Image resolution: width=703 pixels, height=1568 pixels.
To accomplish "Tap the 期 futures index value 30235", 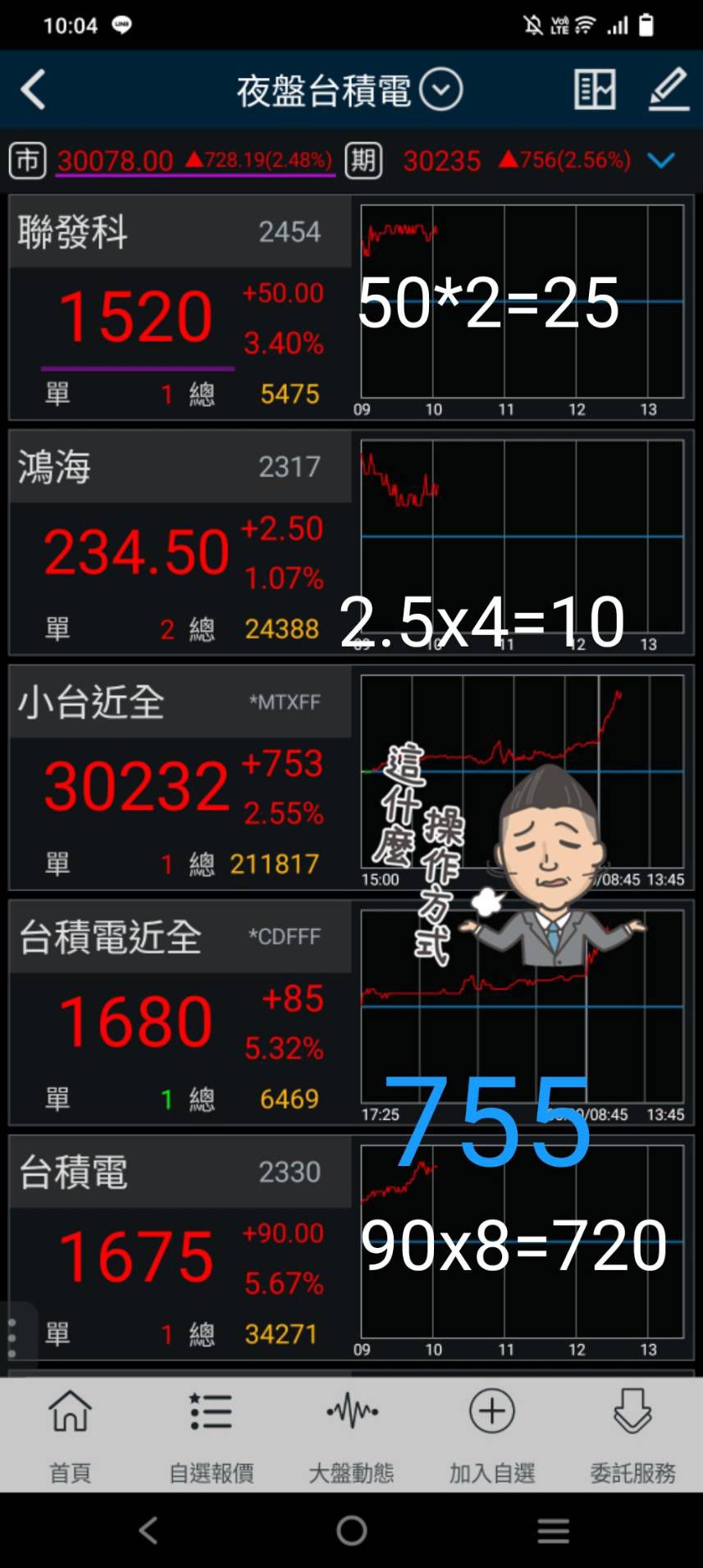I will (x=441, y=160).
